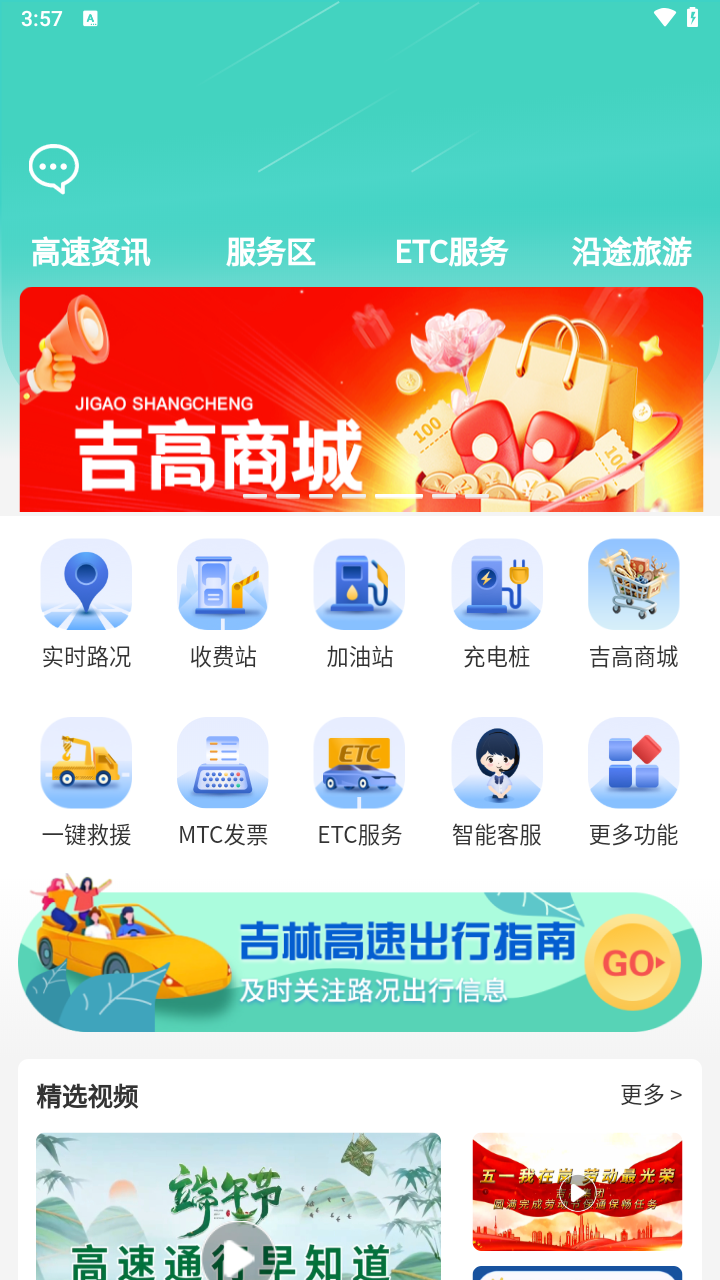Switch to the ETC服务 tab
Screen dimensions: 720x1280
[451, 253]
